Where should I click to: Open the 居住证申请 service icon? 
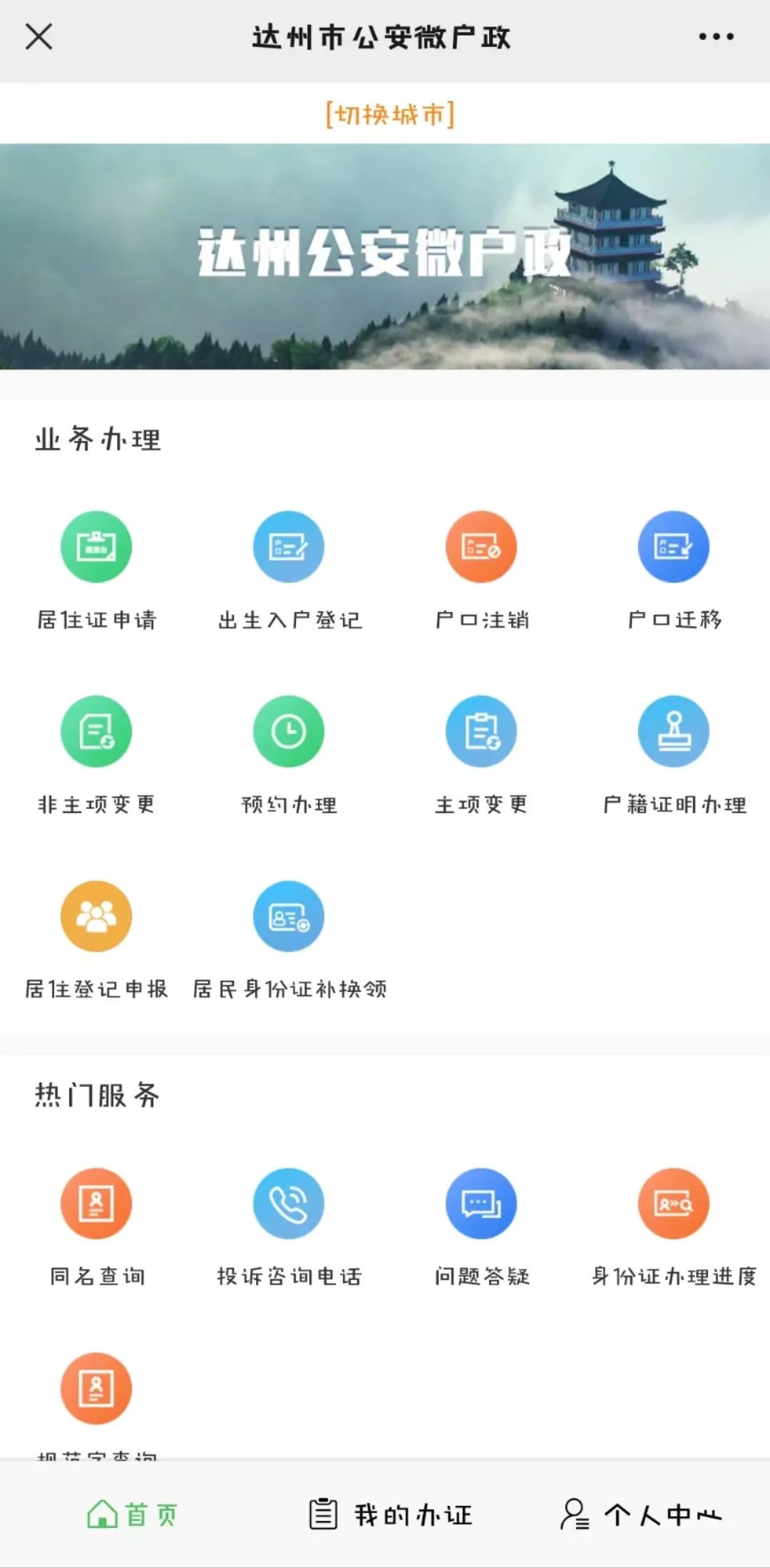point(96,546)
